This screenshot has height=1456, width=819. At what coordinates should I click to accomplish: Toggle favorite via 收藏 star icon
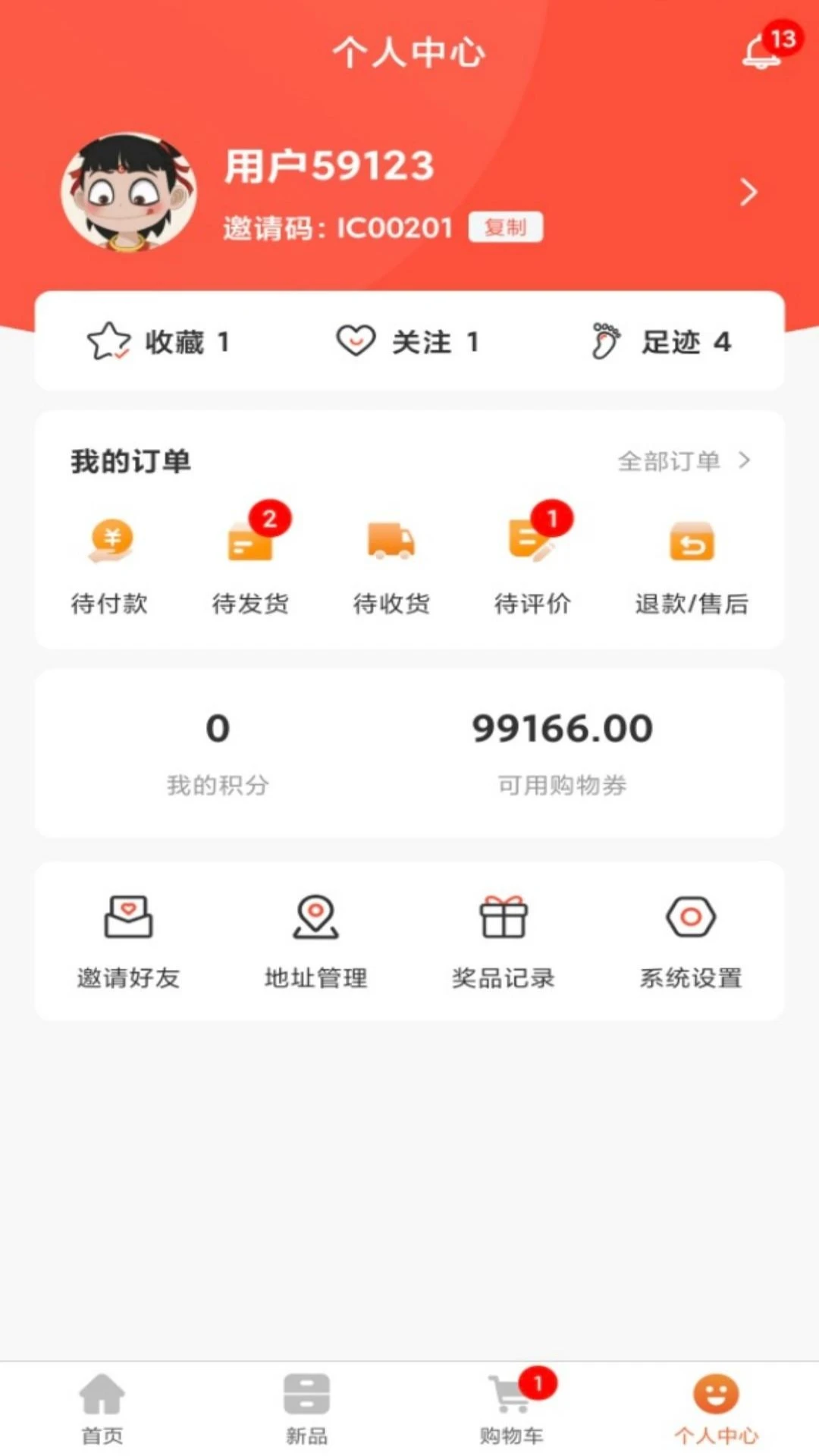[x=109, y=341]
